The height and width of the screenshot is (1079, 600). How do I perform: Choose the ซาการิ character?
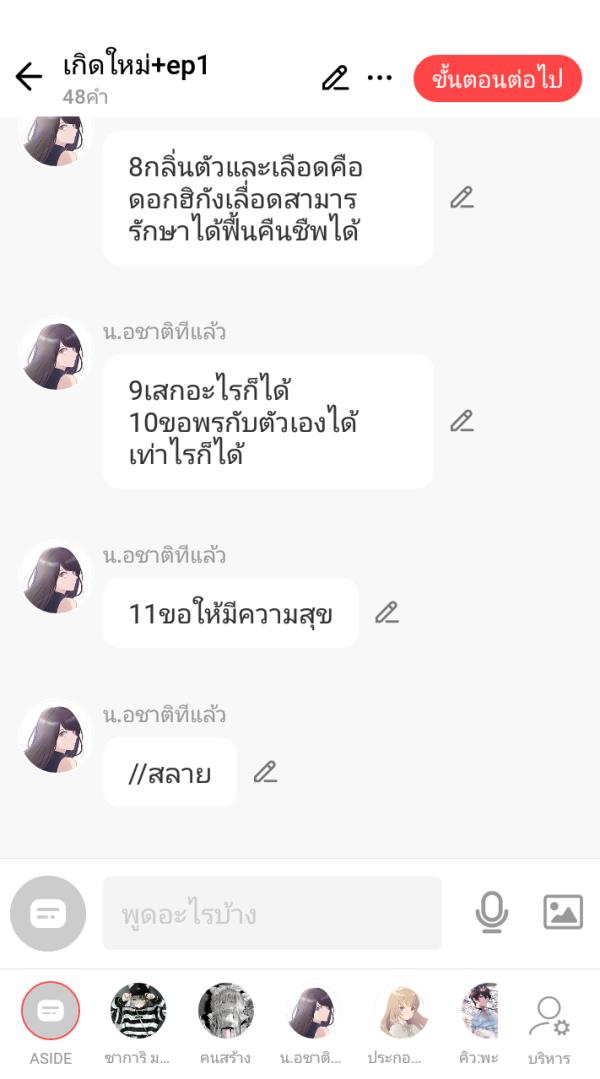click(138, 1011)
